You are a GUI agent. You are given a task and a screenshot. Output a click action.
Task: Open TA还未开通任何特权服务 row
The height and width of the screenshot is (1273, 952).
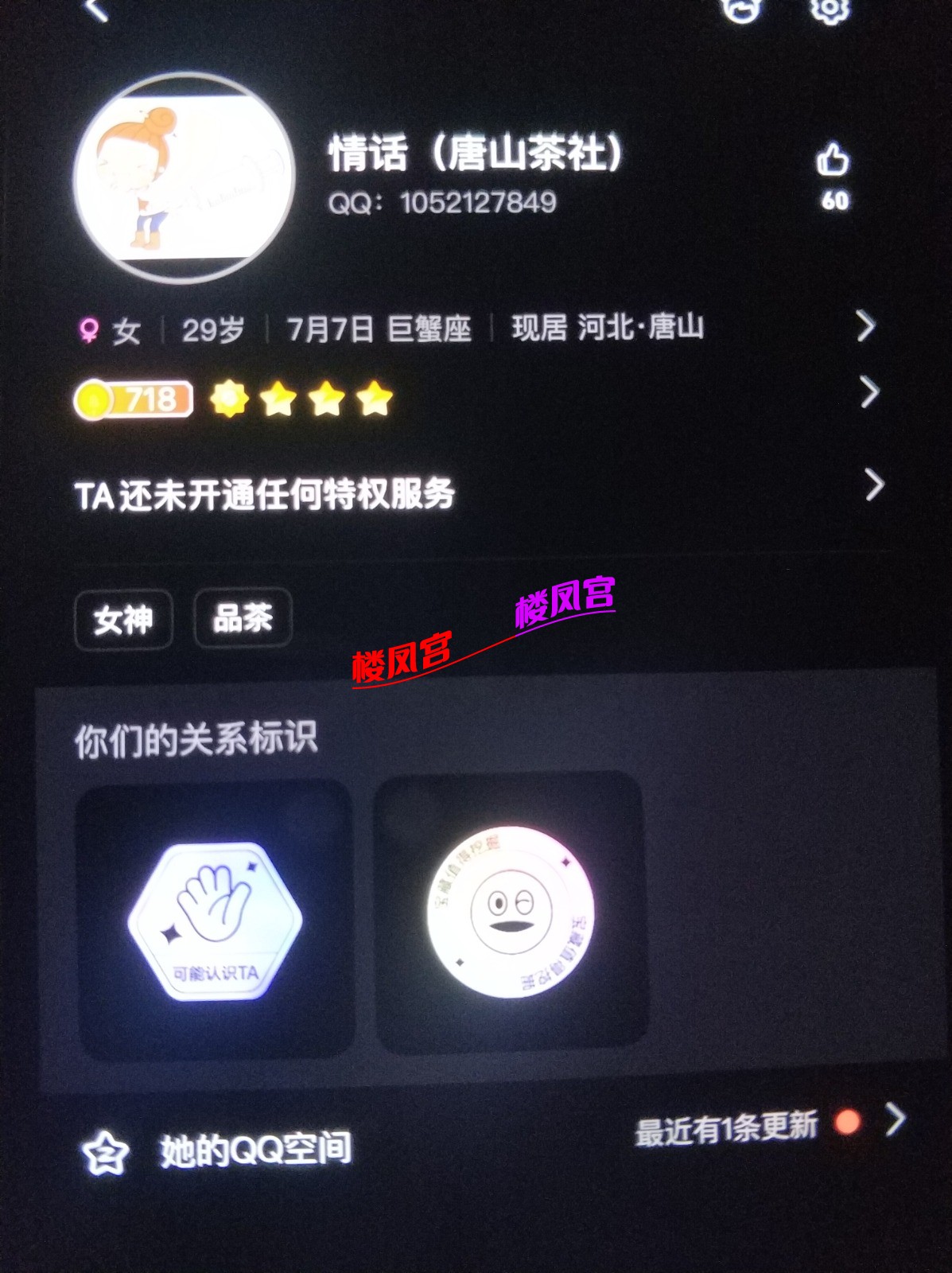[x=477, y=493]
